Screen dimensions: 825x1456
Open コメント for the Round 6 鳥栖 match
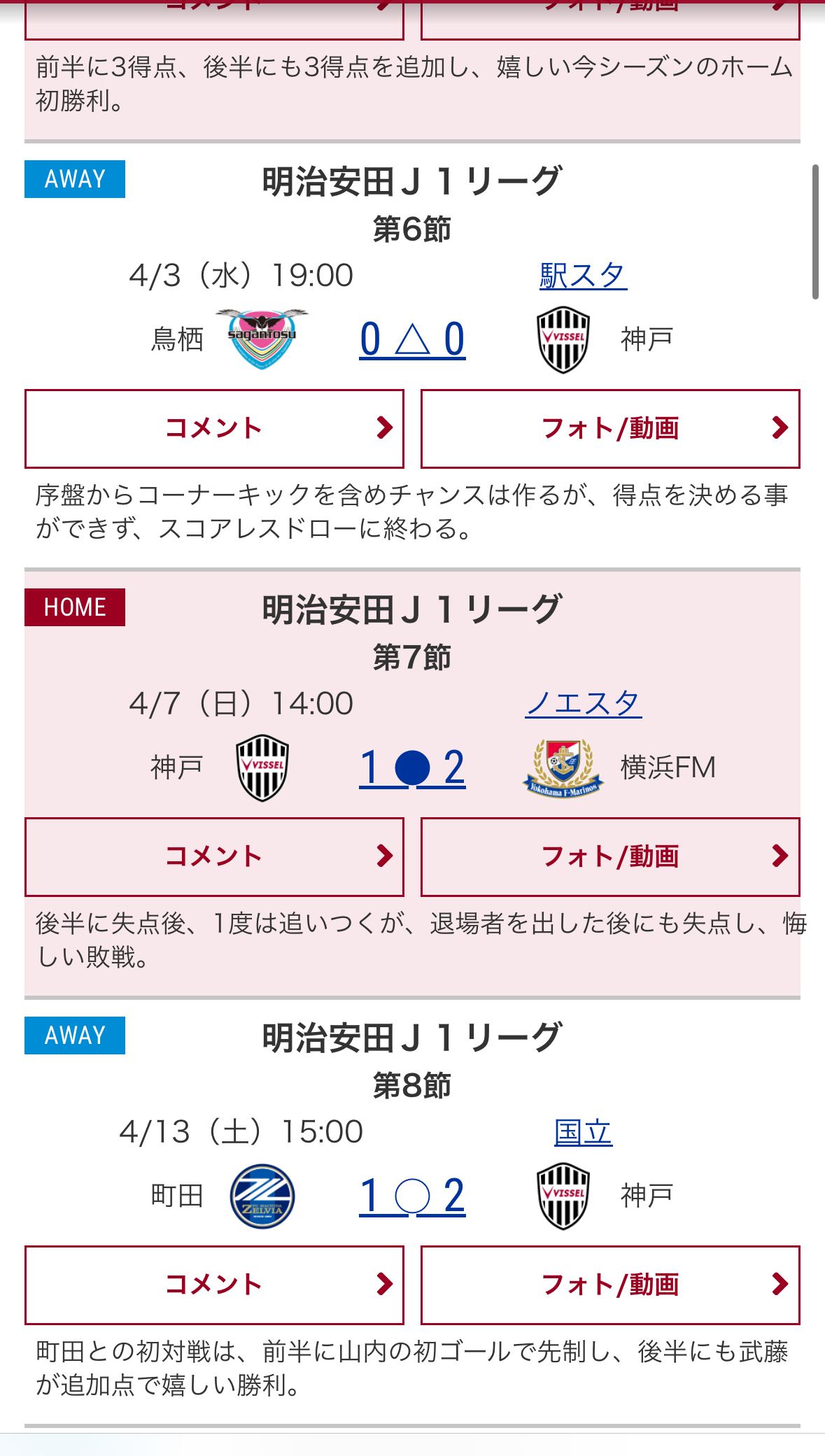[x=214, y=429]
